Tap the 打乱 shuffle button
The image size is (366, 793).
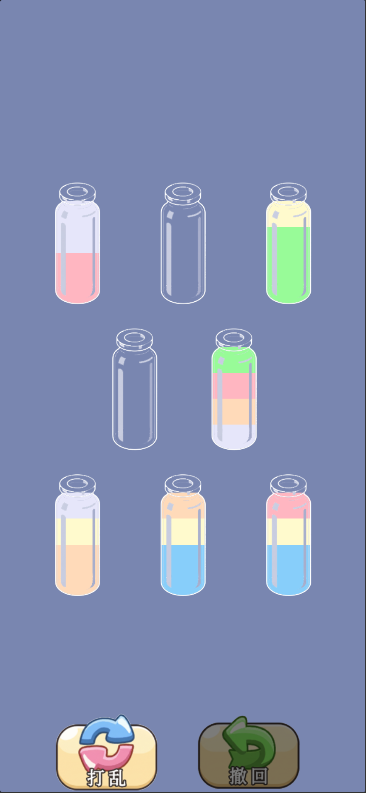coord(106,753)
